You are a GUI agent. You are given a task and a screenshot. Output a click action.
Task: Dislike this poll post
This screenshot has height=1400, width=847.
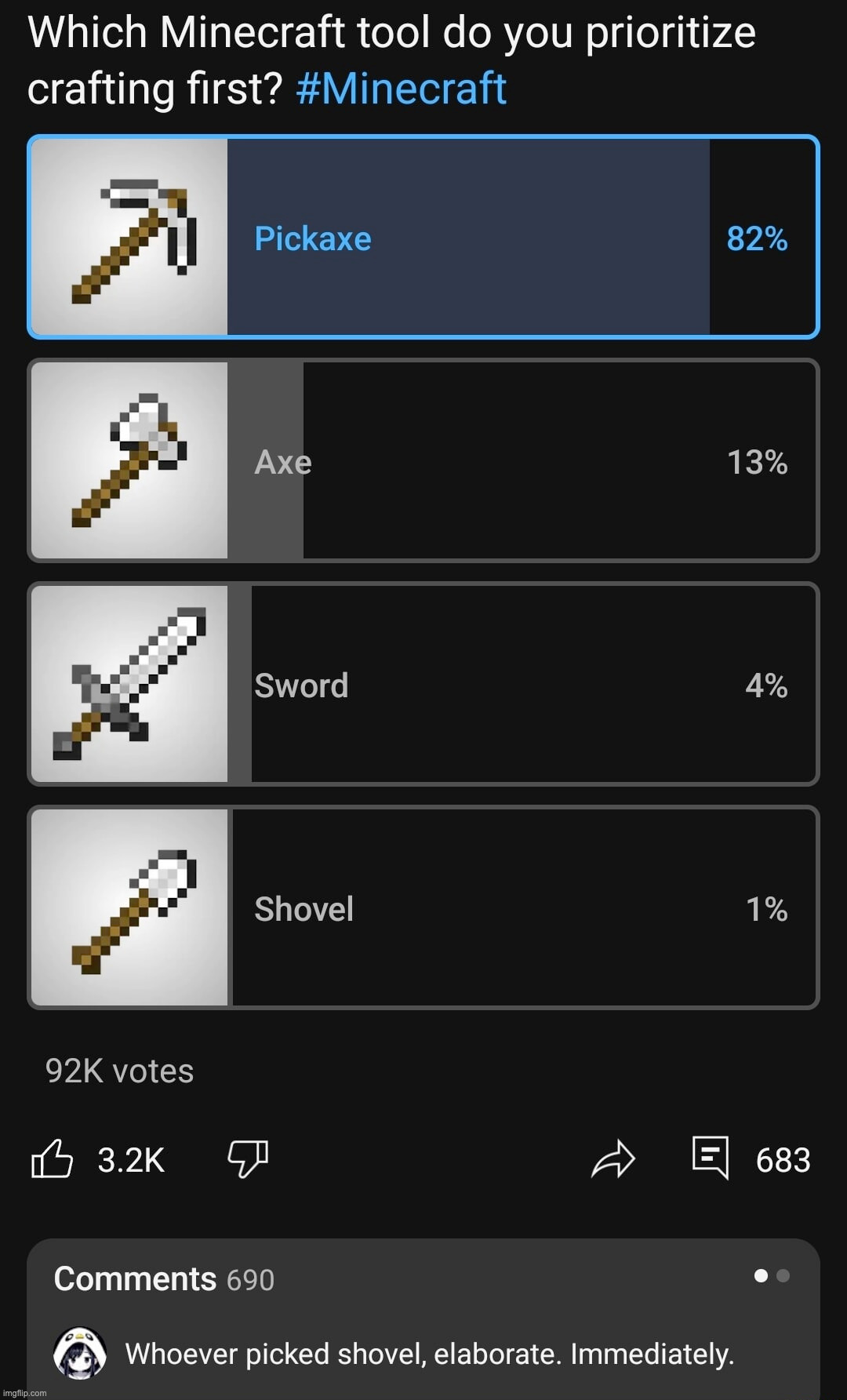247,1158
